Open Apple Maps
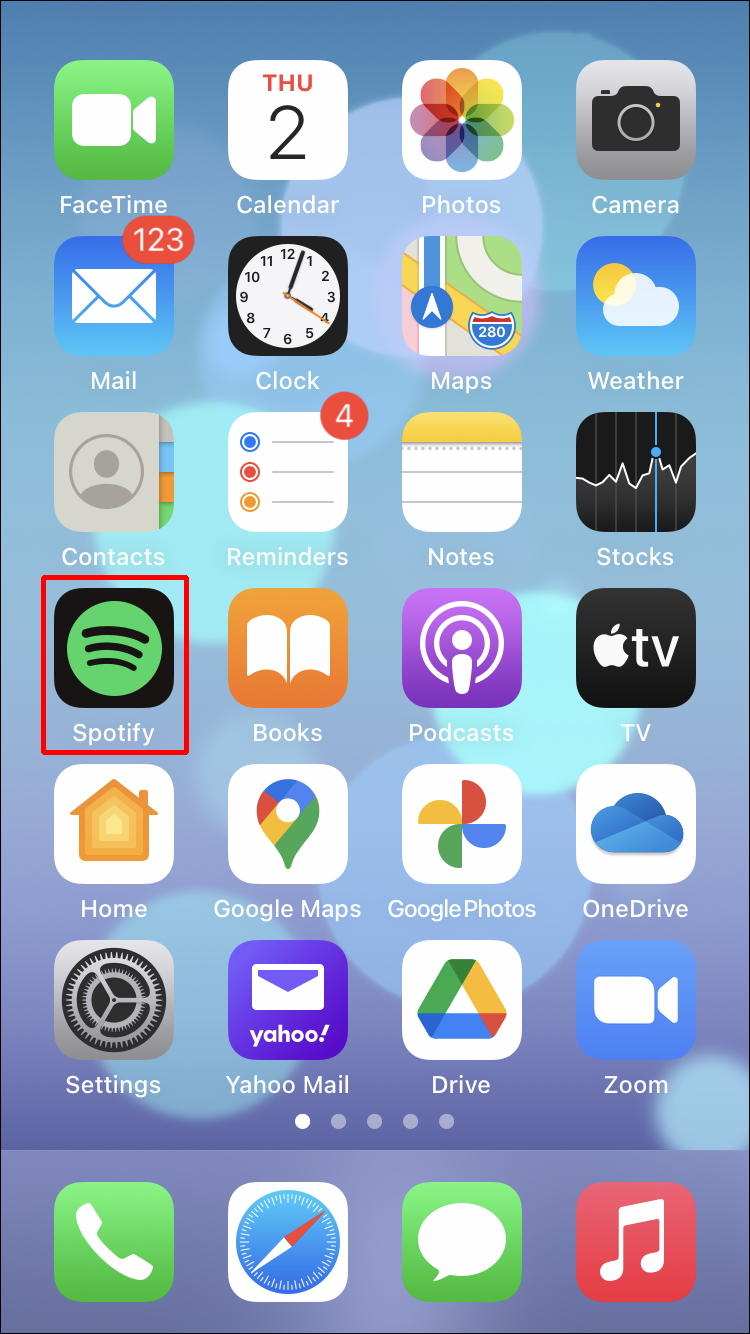 tap(461, 296)
